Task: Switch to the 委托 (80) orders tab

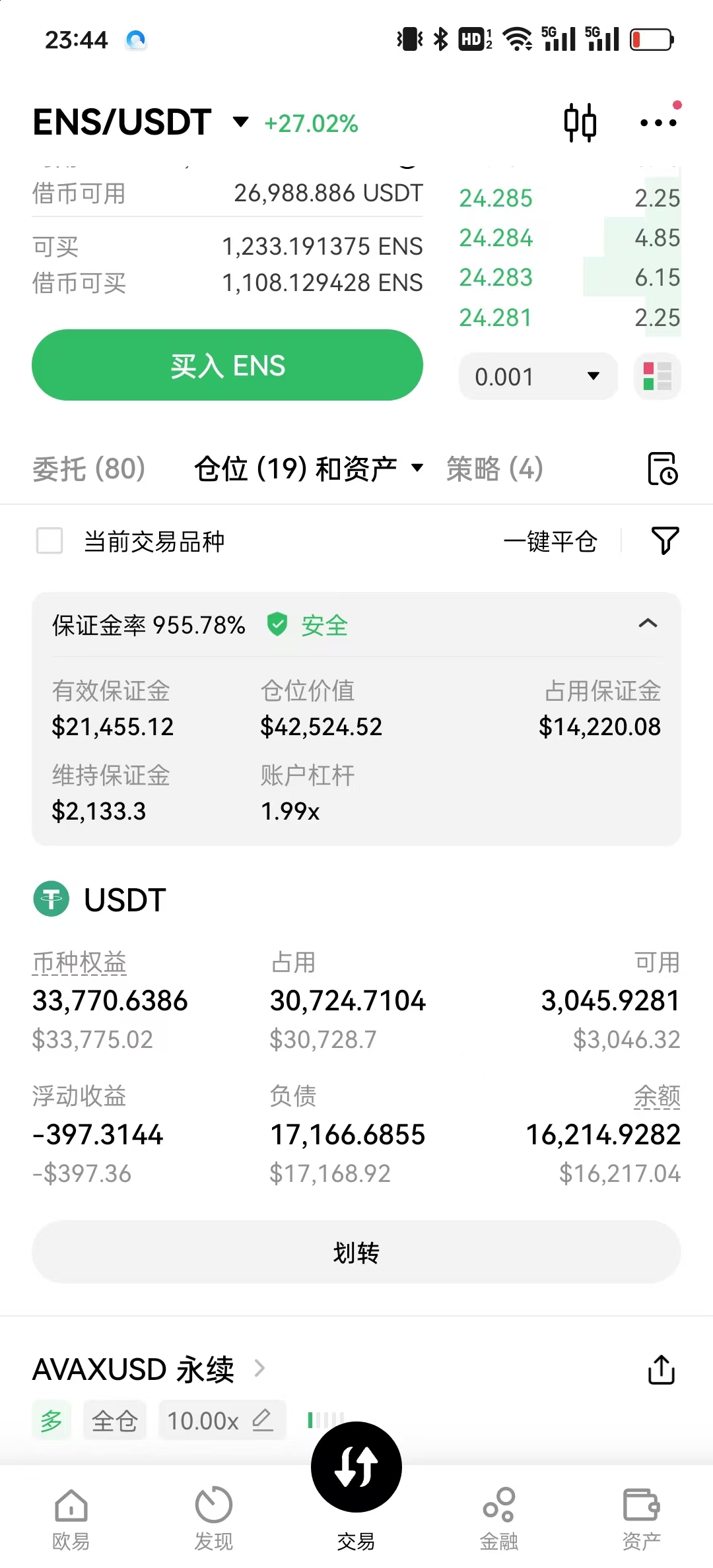Action: [88, 469]
